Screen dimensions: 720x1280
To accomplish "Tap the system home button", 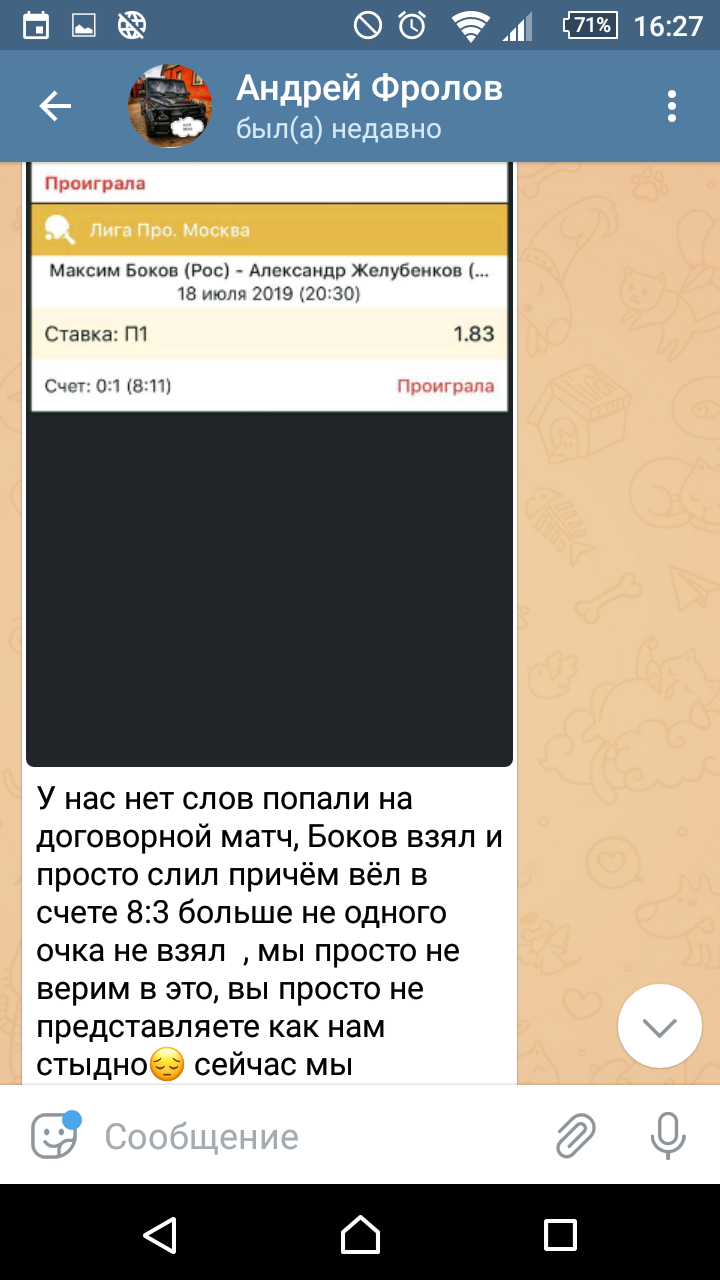I will [x=360, y=1234].
